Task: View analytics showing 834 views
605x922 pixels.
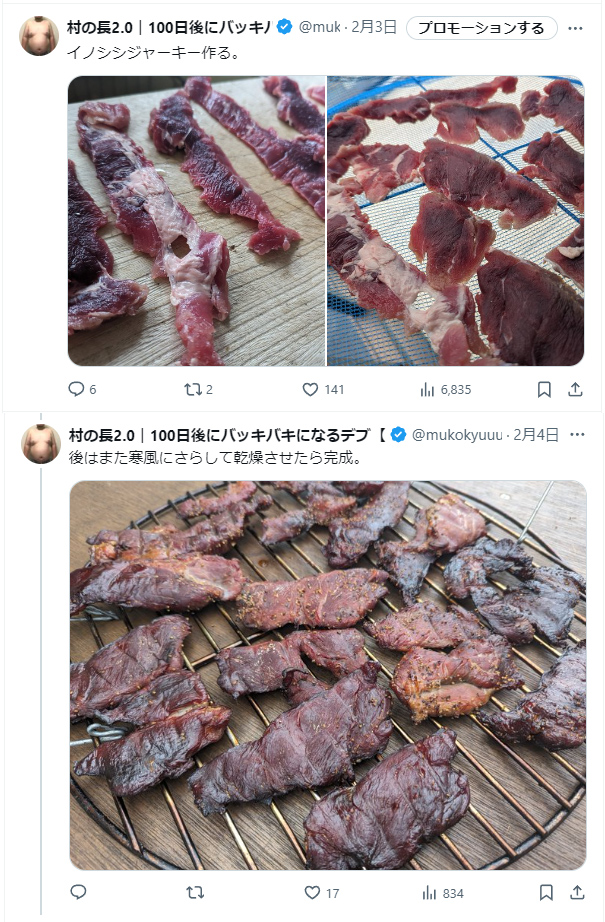Action: coord(428,892)
